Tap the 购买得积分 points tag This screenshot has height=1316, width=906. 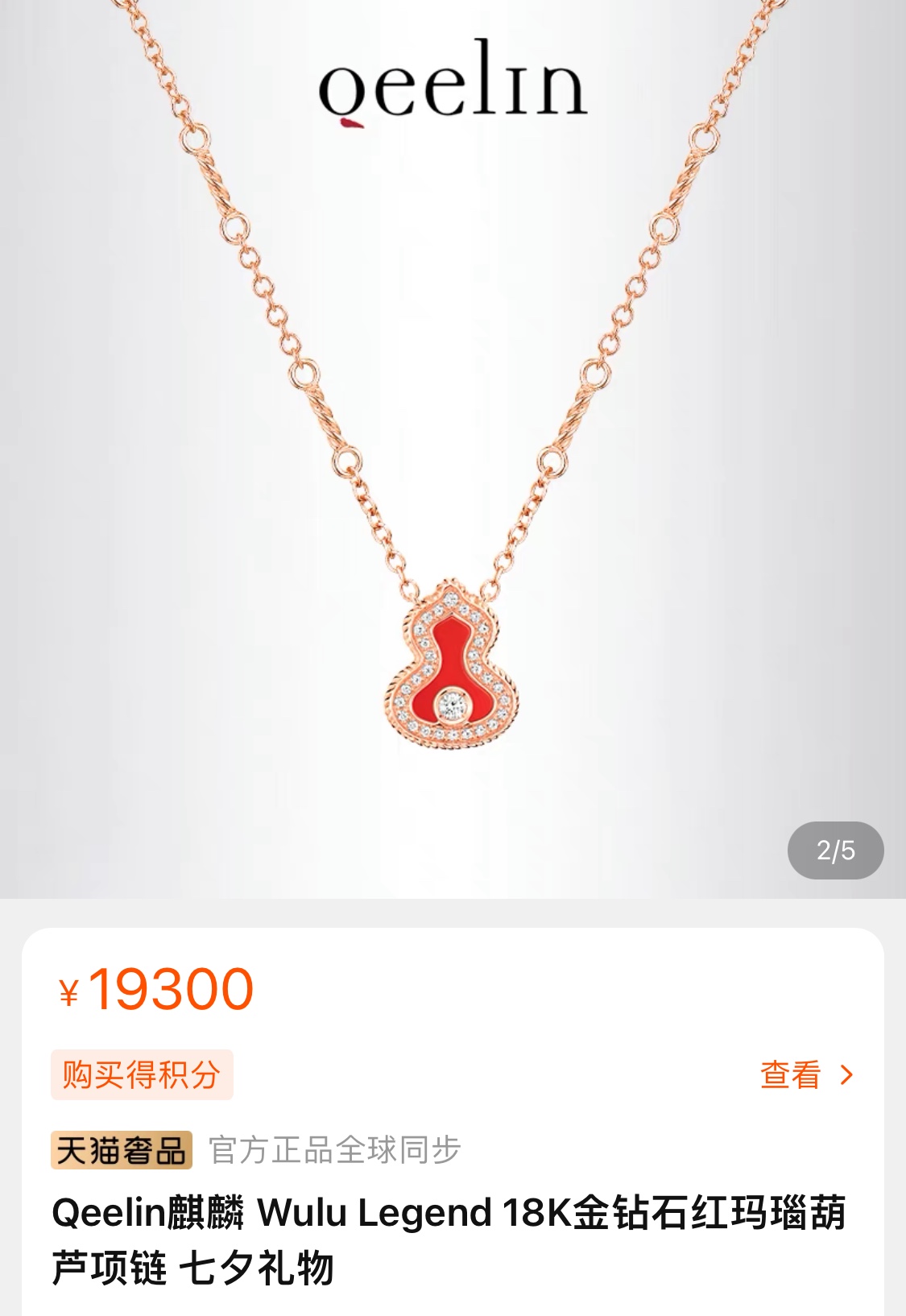[x=142, y=1075]
